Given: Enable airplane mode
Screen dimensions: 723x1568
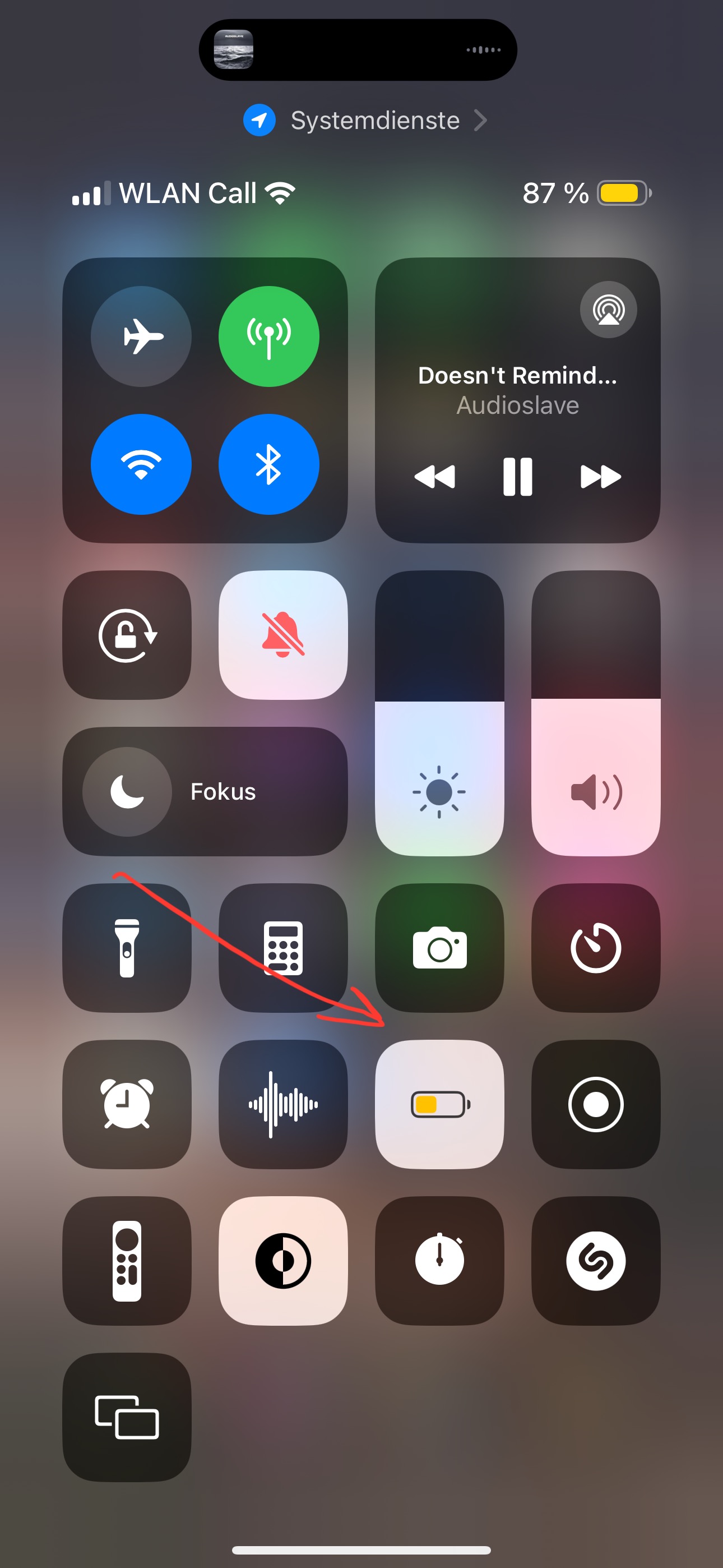Looking at the screenshot, I should tap(141, 336).
